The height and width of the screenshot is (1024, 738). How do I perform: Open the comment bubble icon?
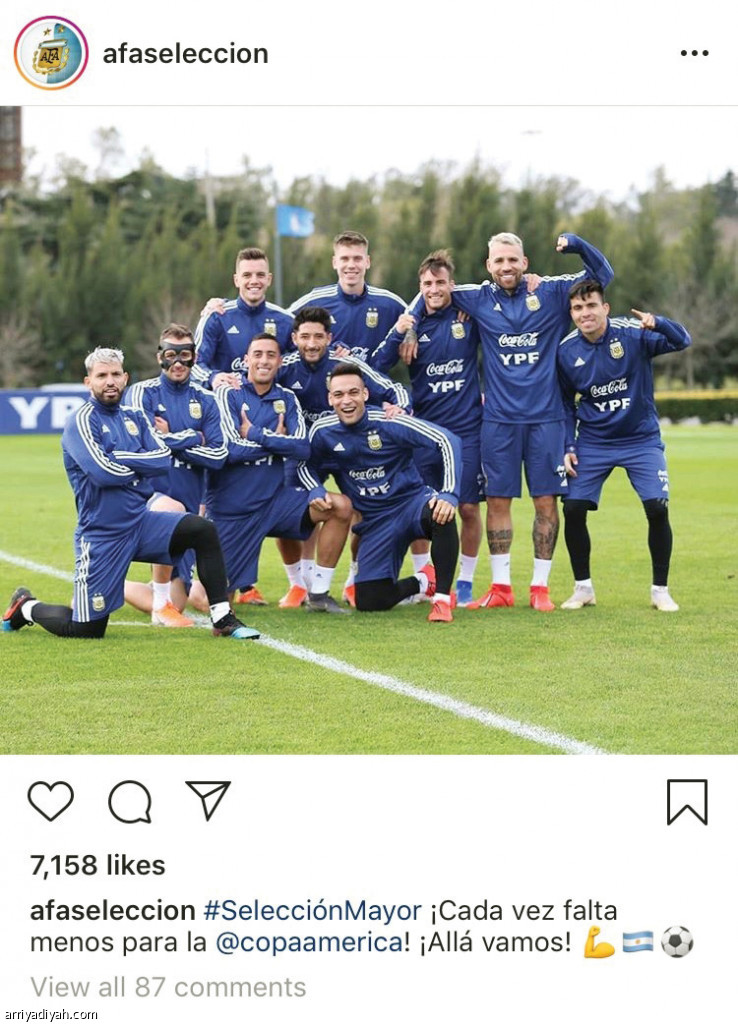pos(130,801)
